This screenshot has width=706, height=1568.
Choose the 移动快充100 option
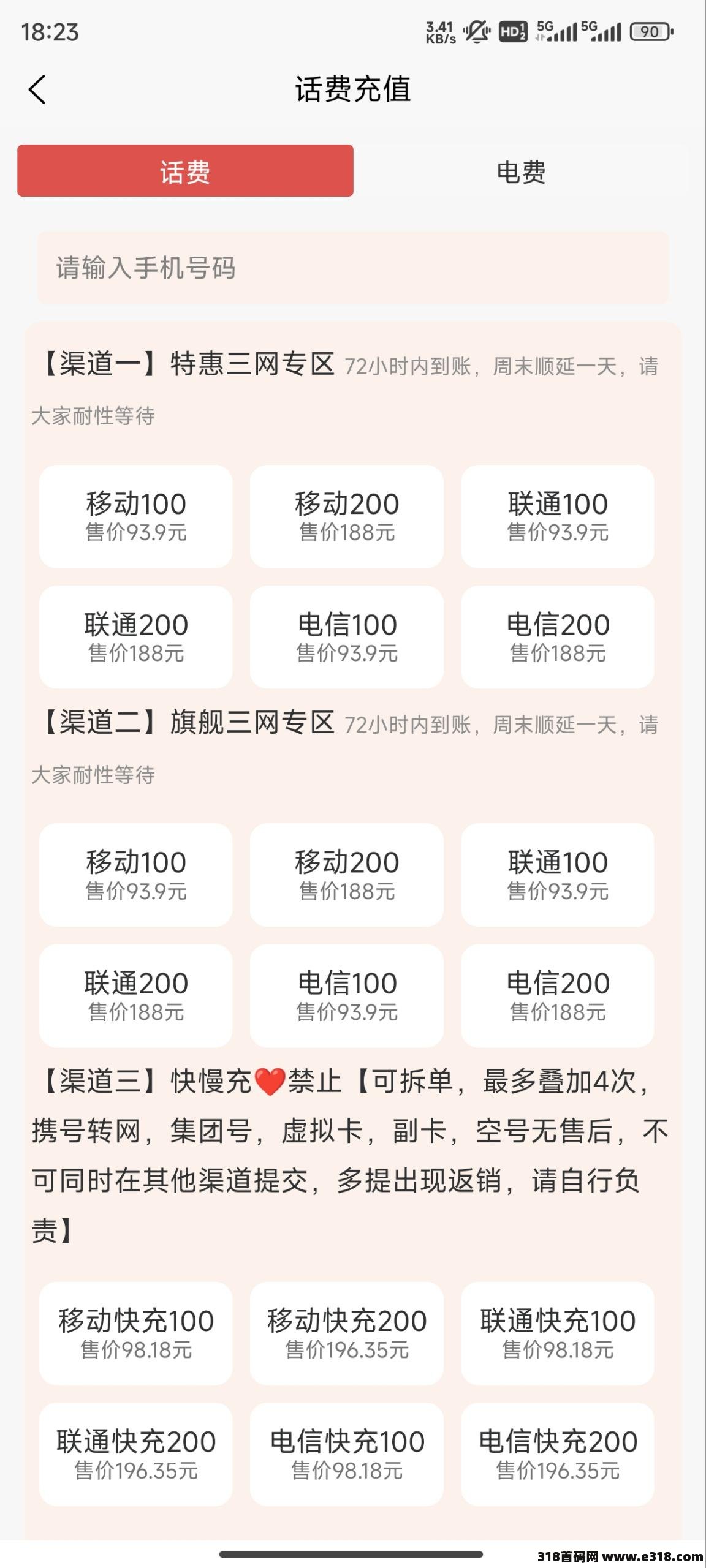136,1333
